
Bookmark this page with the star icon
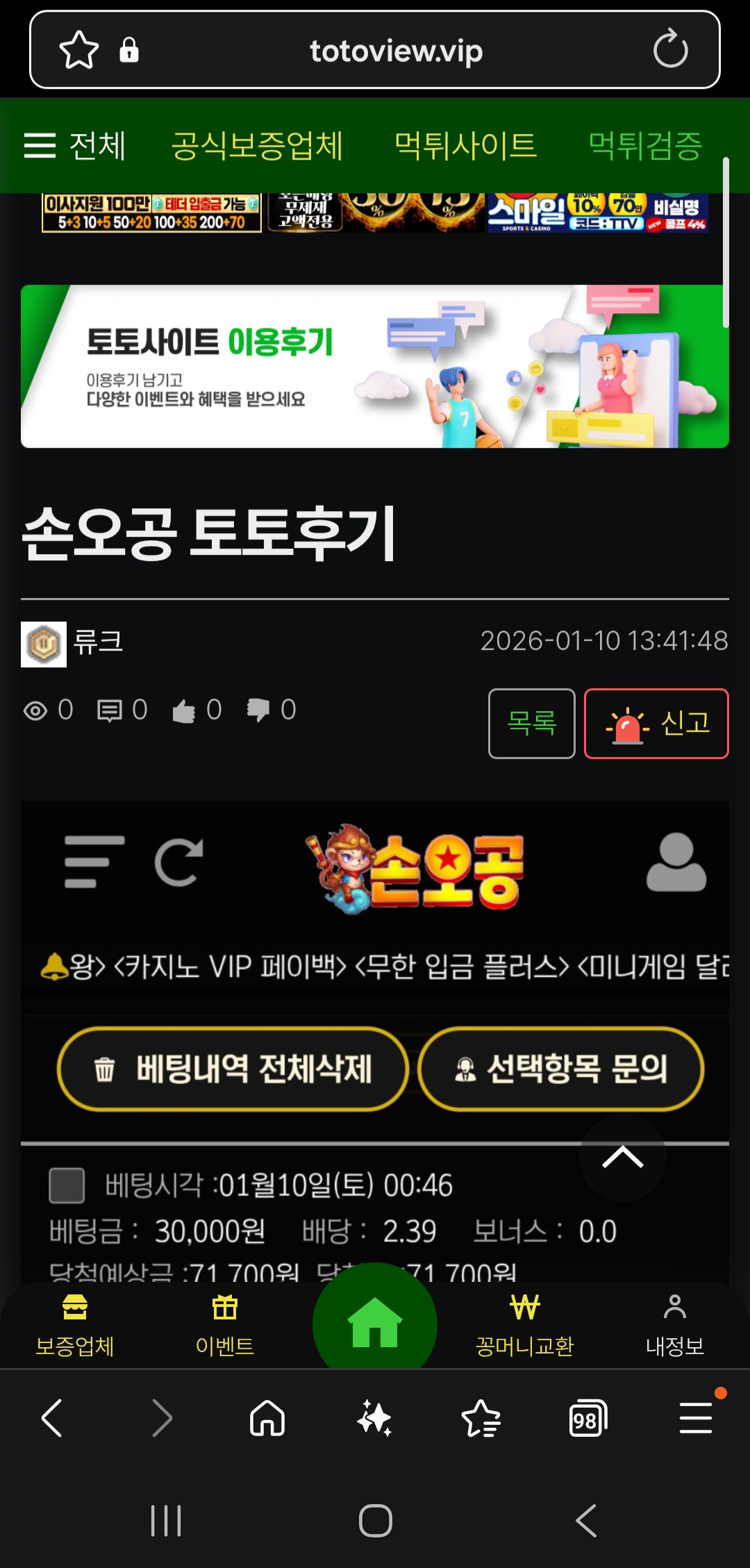click(78, 50)
